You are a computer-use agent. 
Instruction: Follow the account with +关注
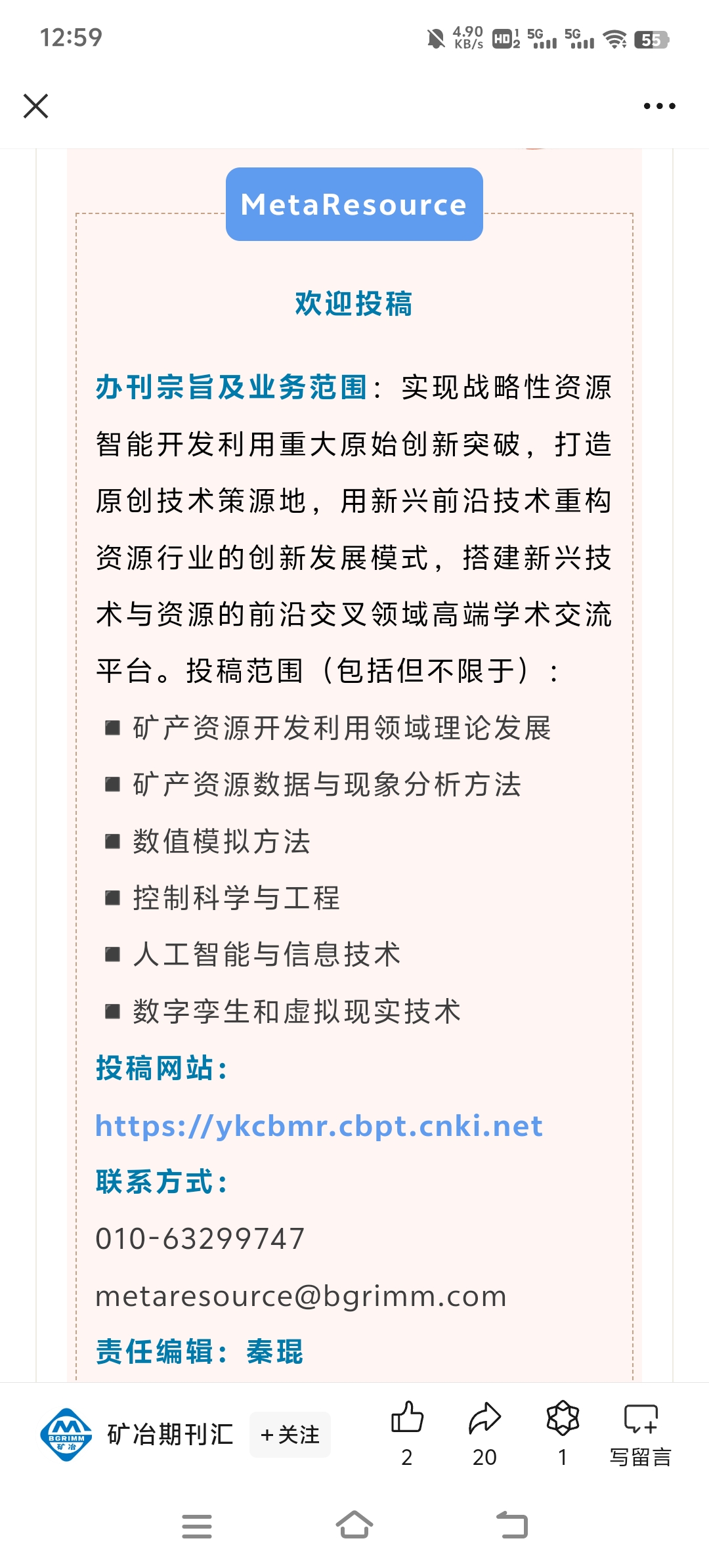pos(290,1435)
